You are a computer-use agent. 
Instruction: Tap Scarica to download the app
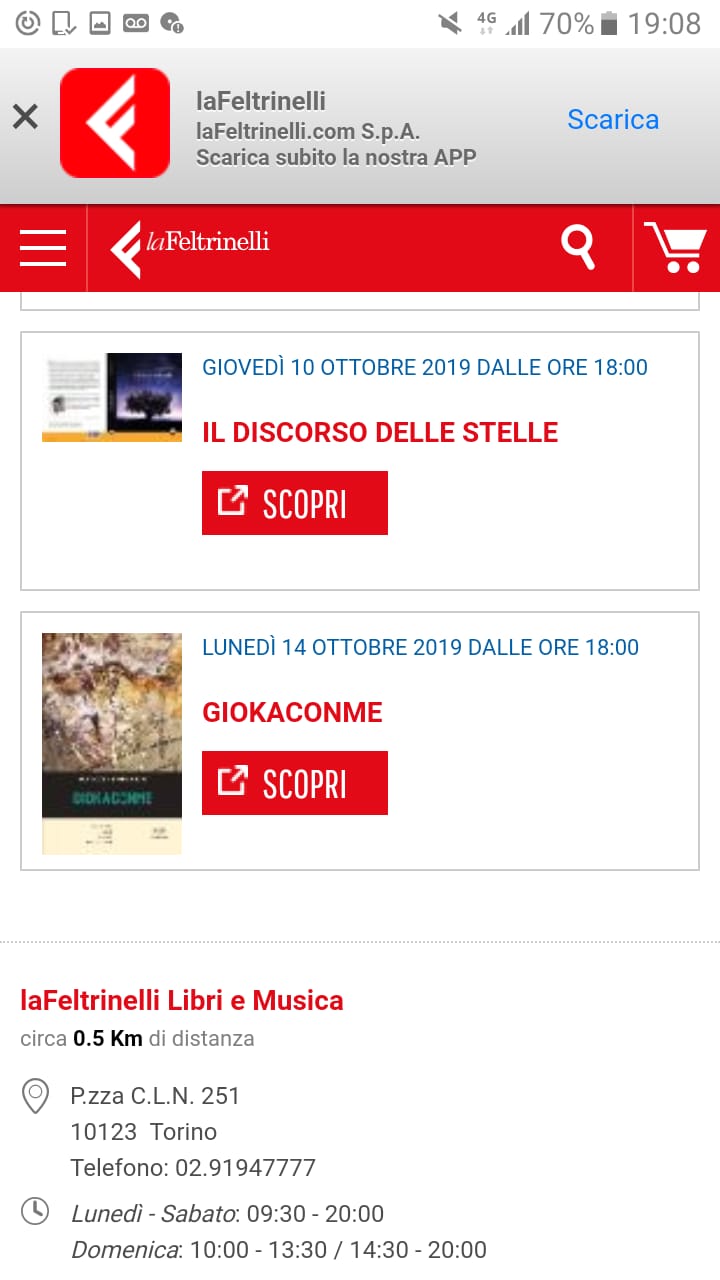coord(613,119)
